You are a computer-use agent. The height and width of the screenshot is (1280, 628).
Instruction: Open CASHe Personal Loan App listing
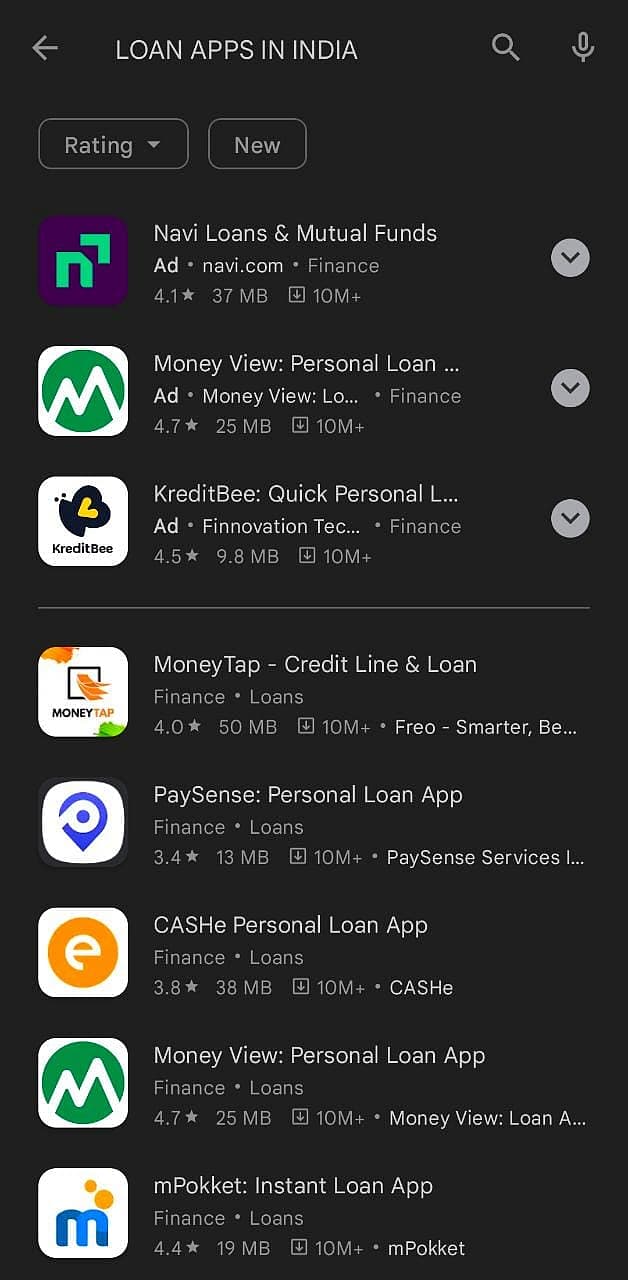pyautogui.click(x=290, y=926)
